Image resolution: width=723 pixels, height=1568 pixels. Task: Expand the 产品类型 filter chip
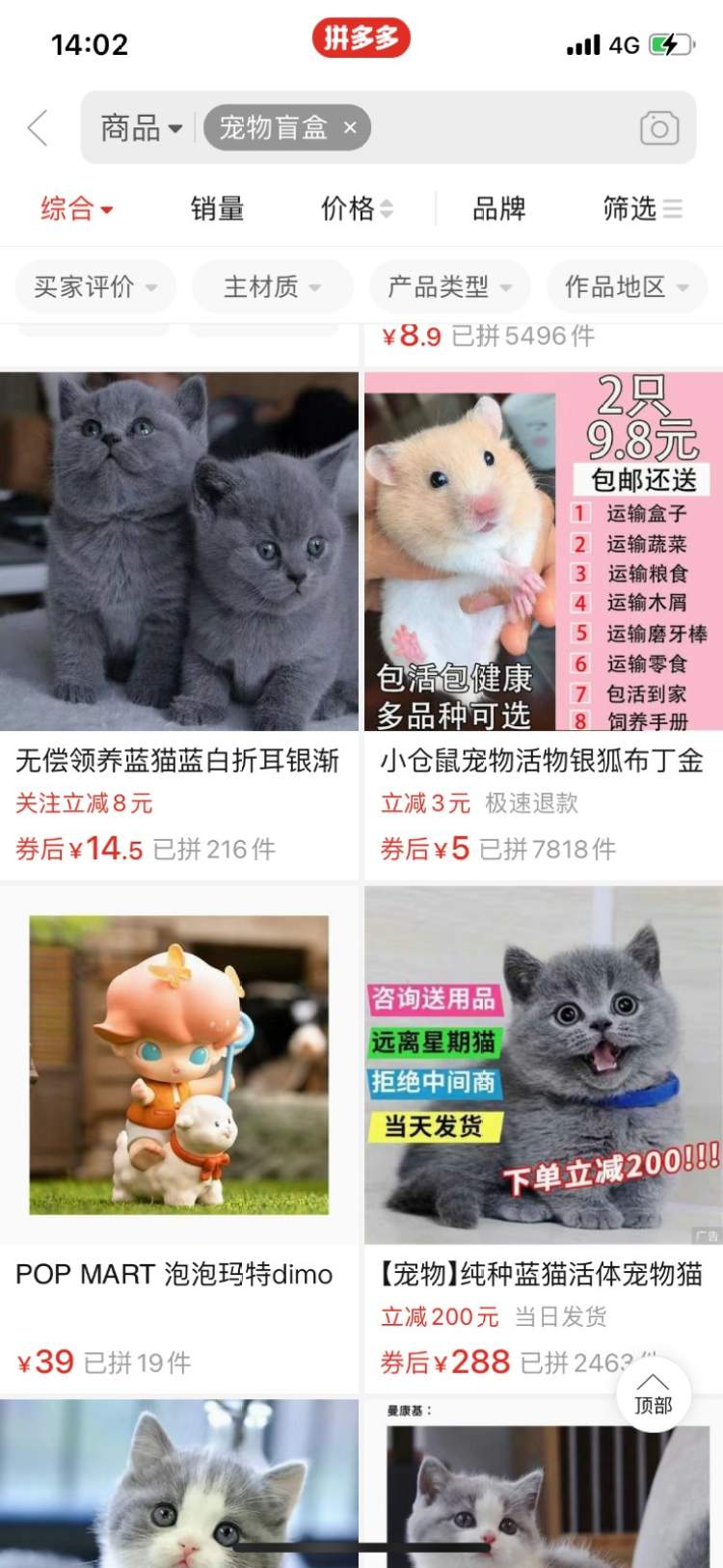pos(450,286)
